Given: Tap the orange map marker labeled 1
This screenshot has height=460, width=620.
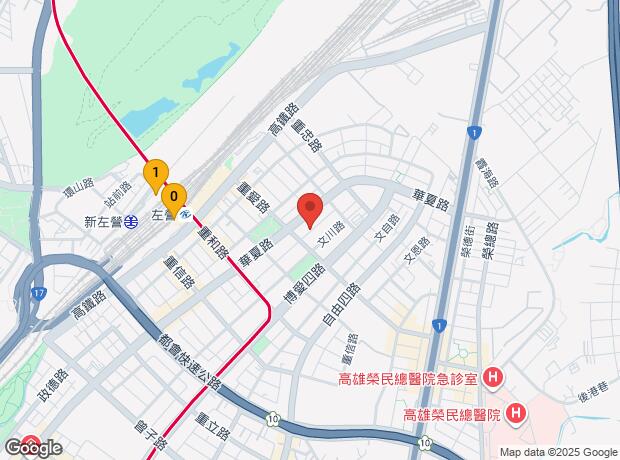Looking at the screenshot, I should pyautogui.click(x=155, y=174).
